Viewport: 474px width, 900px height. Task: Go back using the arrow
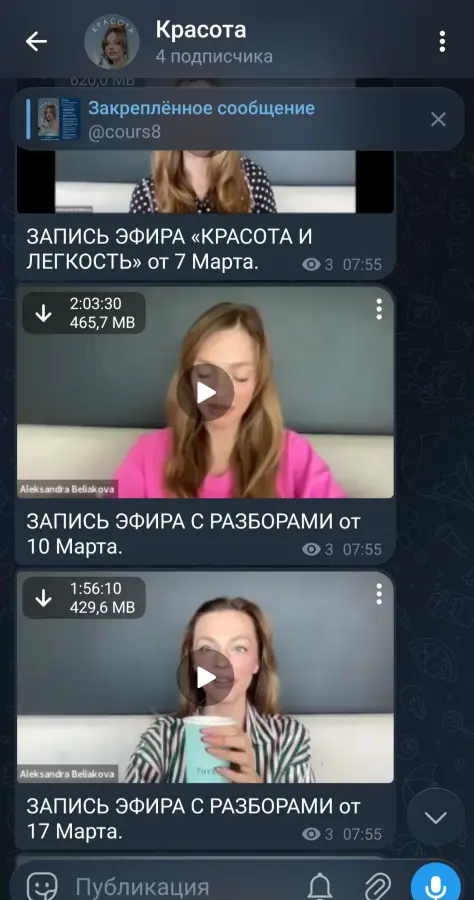pos(36,41)
